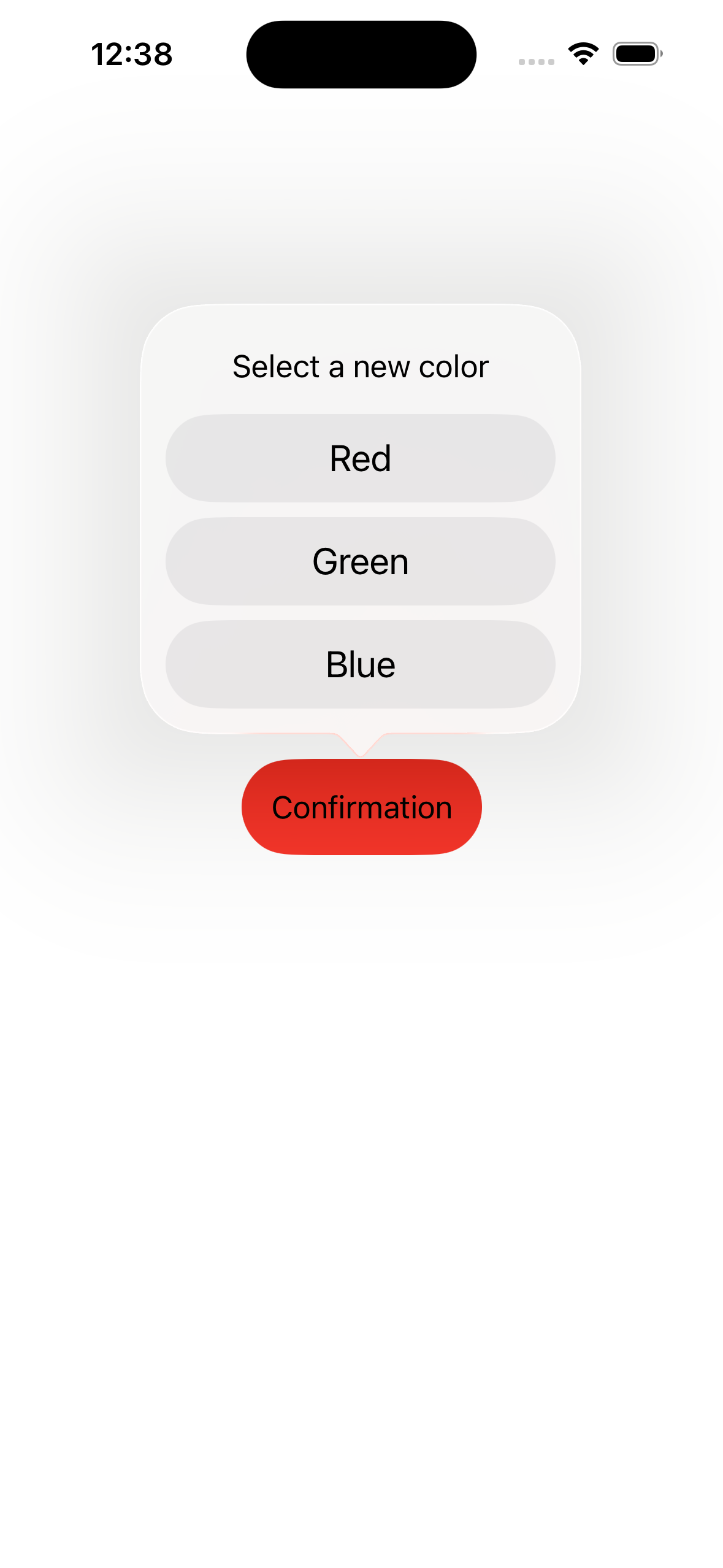Tap the middle option in the popup
723x1568 pixels.
tap(361, 561)
